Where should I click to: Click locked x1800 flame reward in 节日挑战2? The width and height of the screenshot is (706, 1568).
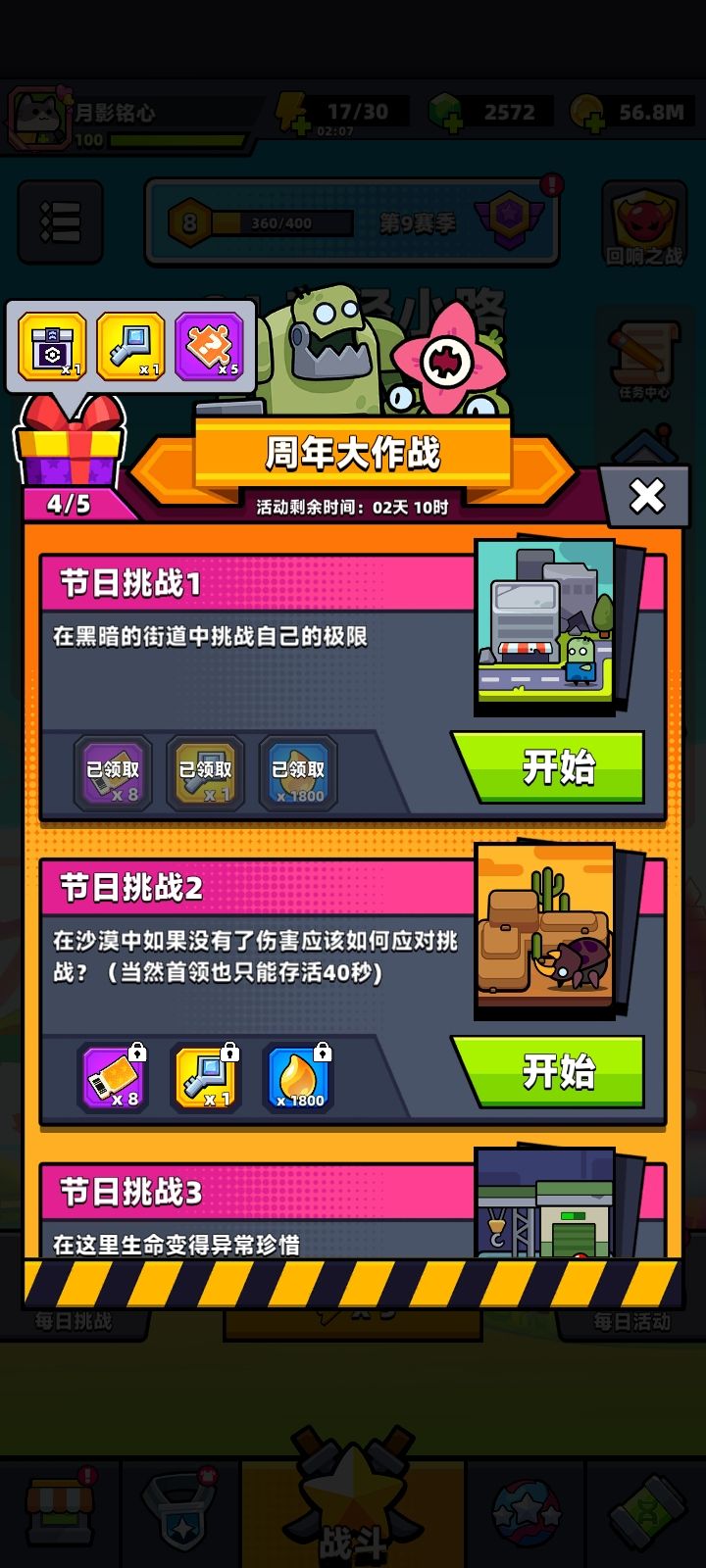point(296,1078)
